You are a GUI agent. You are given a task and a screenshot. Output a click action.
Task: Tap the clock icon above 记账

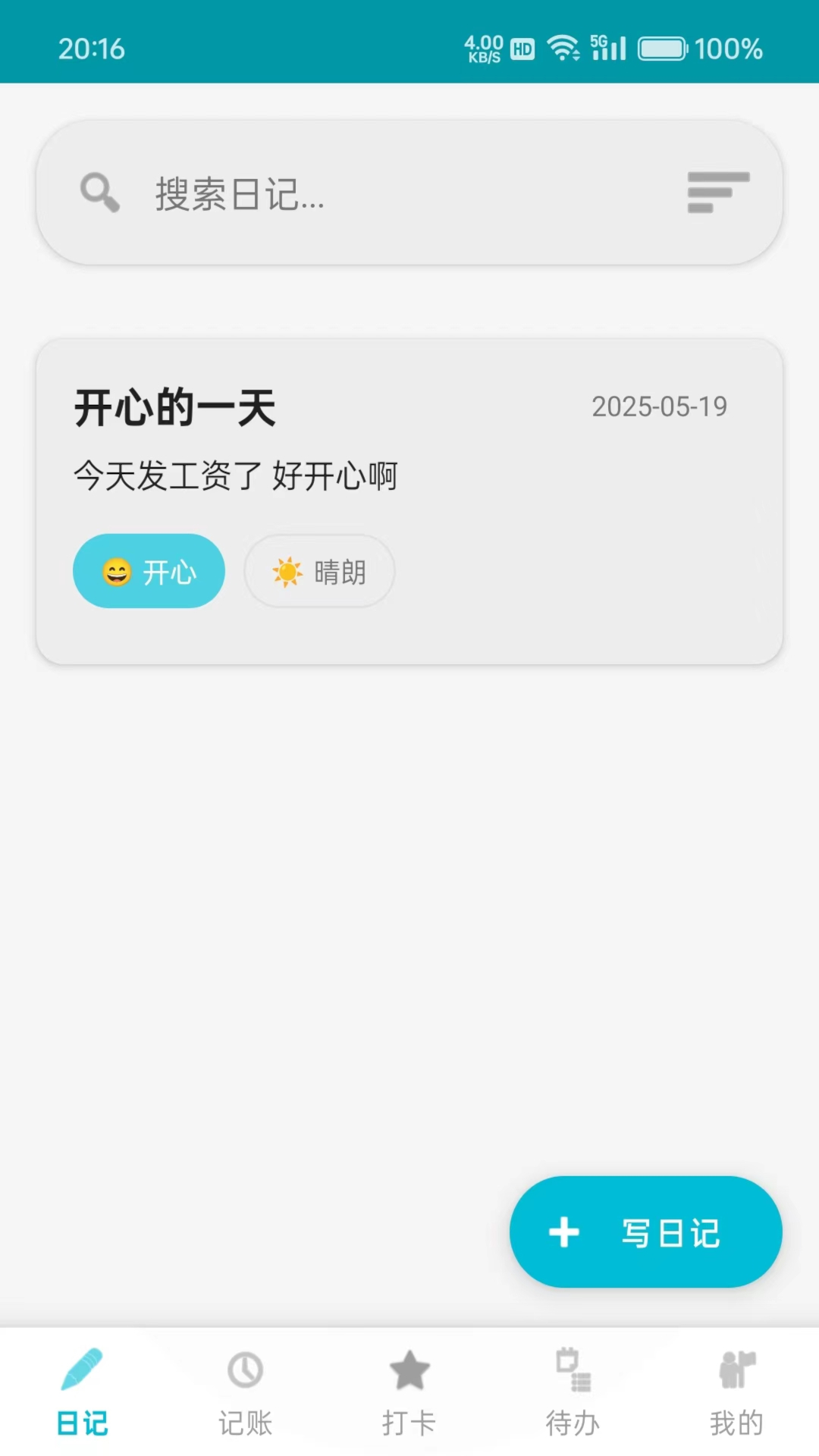coord(245,1372)
